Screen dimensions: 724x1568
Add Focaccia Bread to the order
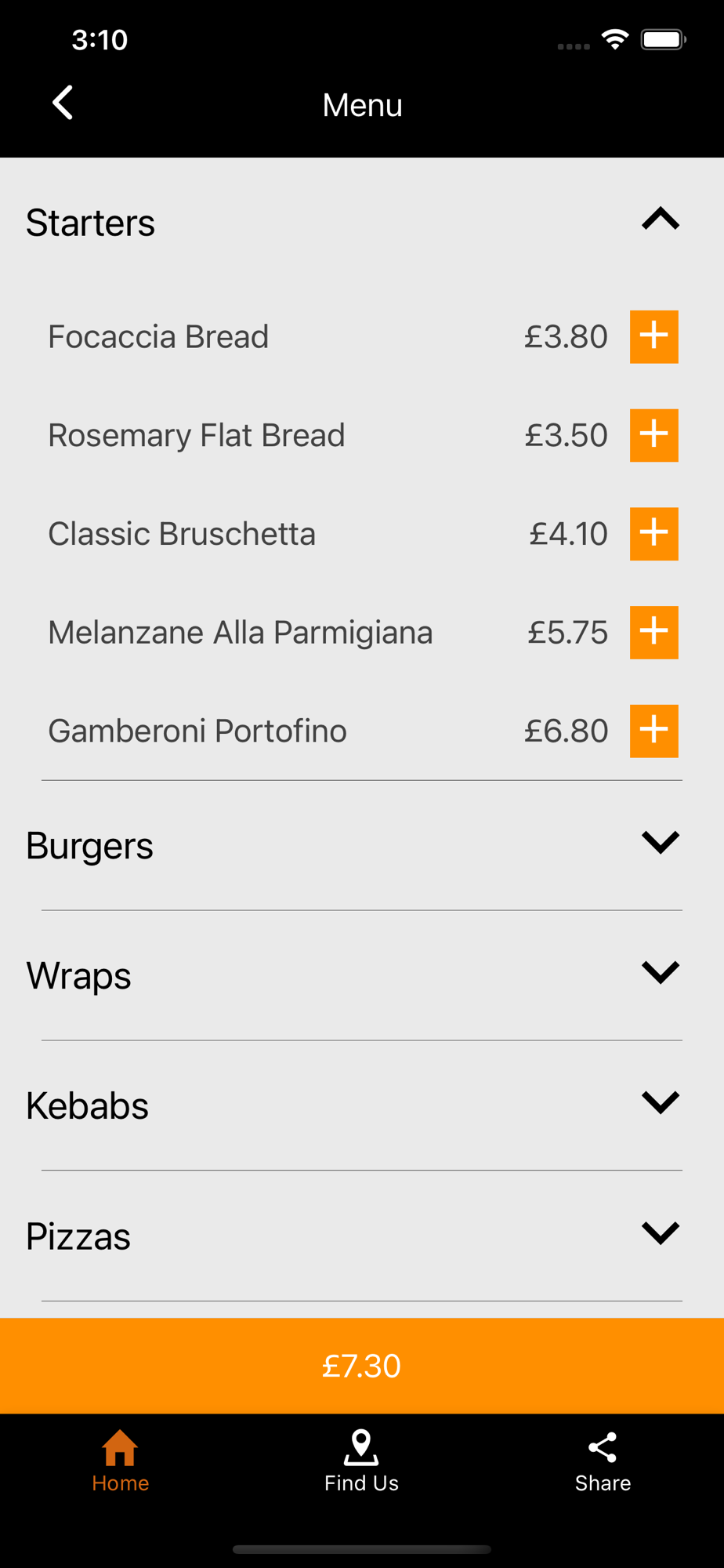point(654,336)
